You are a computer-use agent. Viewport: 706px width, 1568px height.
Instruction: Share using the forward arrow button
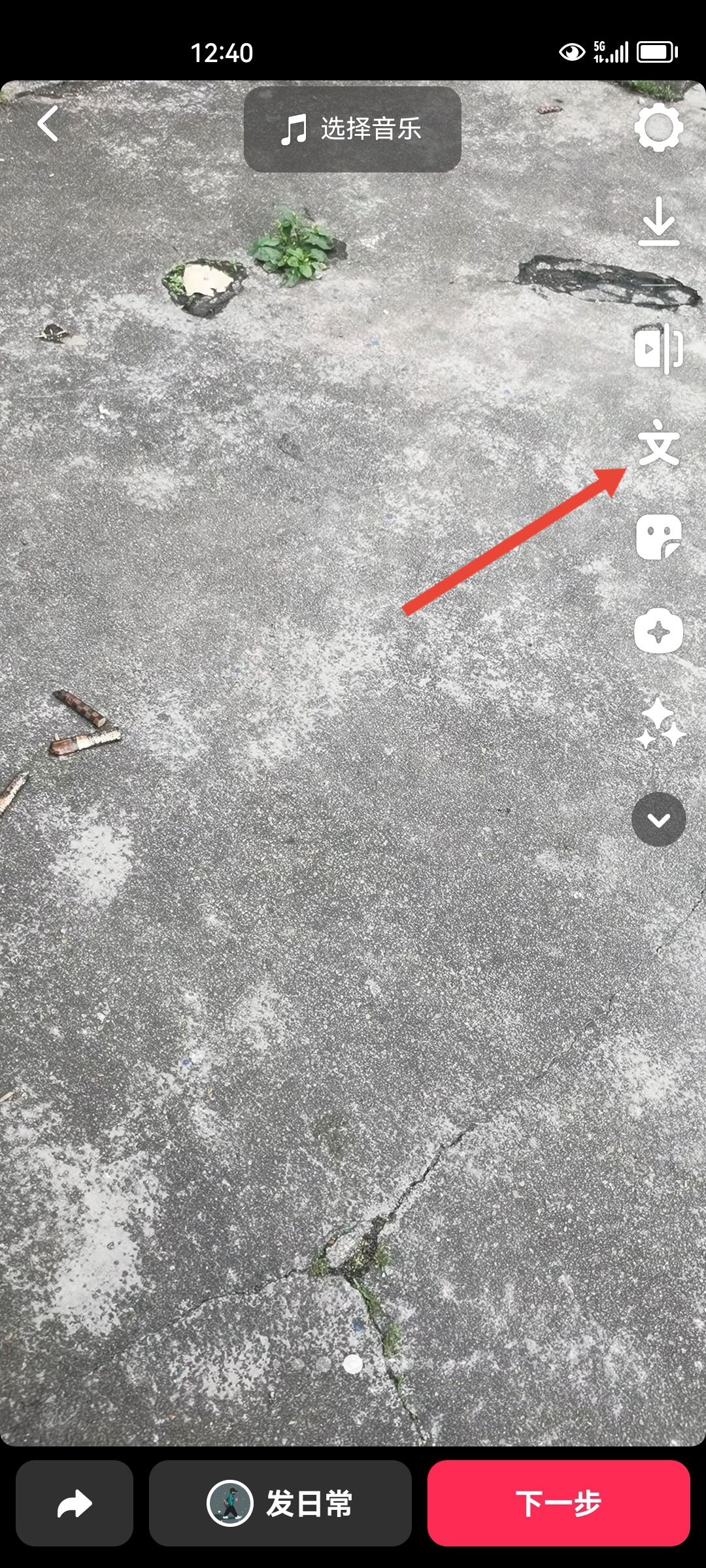coord(75,1503)
